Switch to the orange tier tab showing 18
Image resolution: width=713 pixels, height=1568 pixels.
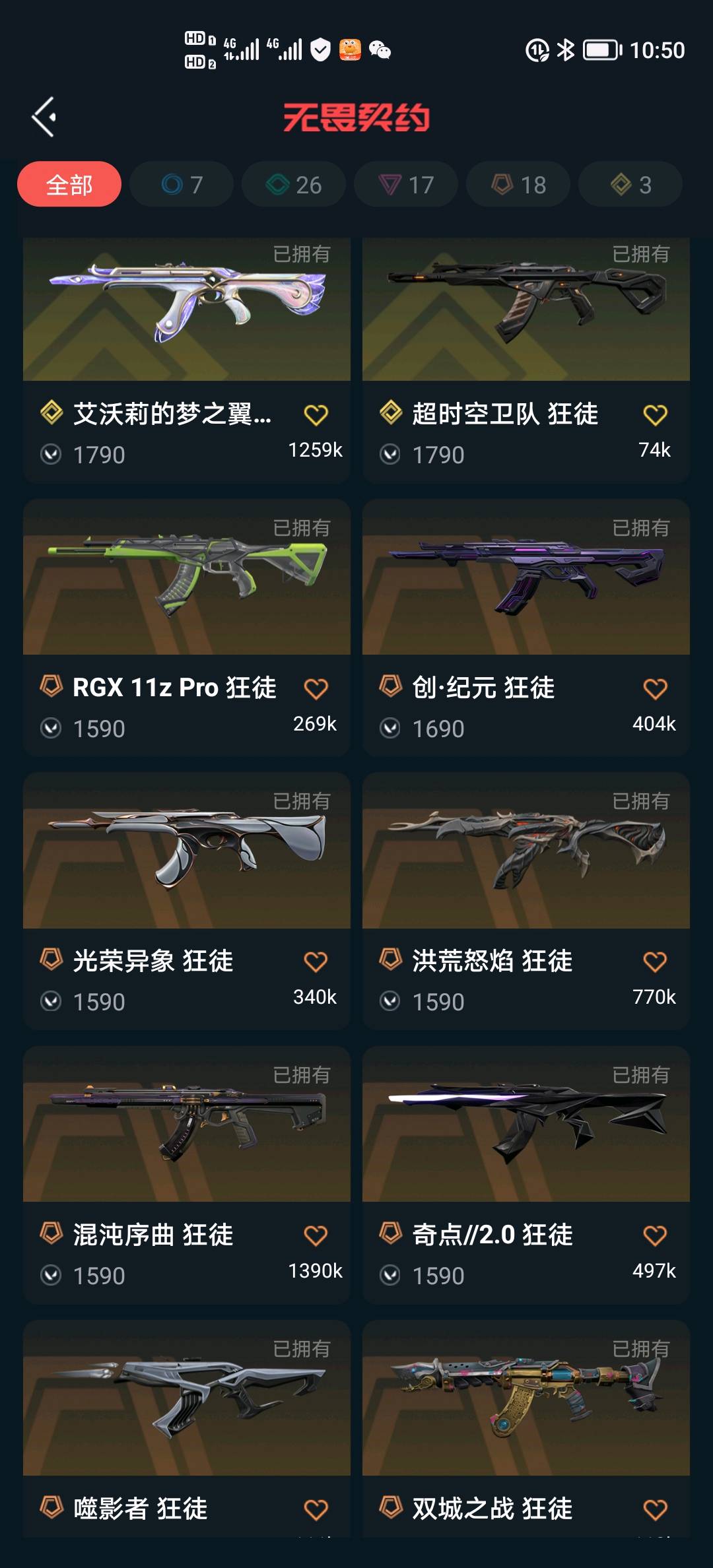[x=518, y=185]
